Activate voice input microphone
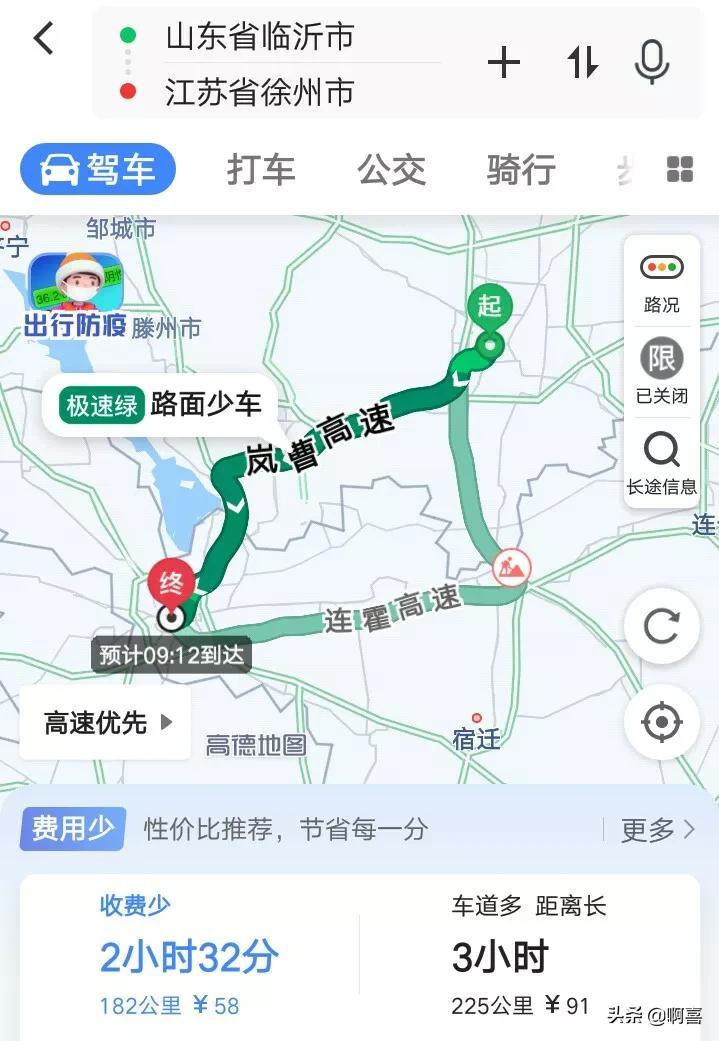This screenshot has height=1041, width=719. pyautogui.click(x=652, y=64)
